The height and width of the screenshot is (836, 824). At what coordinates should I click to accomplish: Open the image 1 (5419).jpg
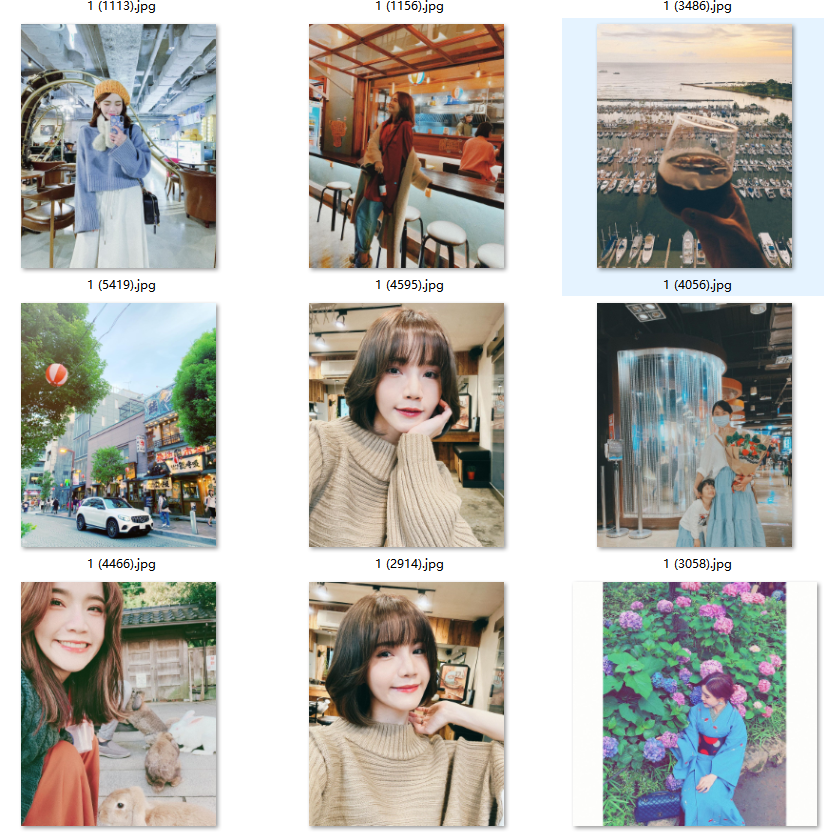(118, 146)
